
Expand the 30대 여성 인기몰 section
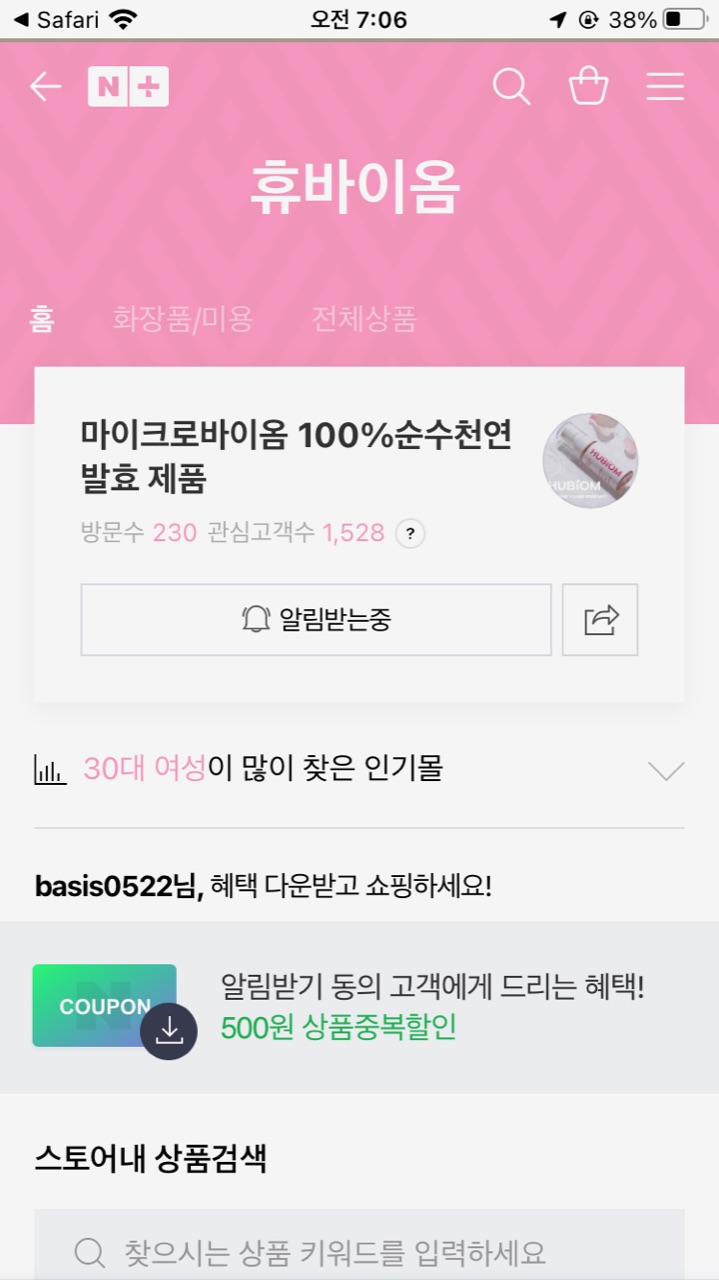click(665, 770)
